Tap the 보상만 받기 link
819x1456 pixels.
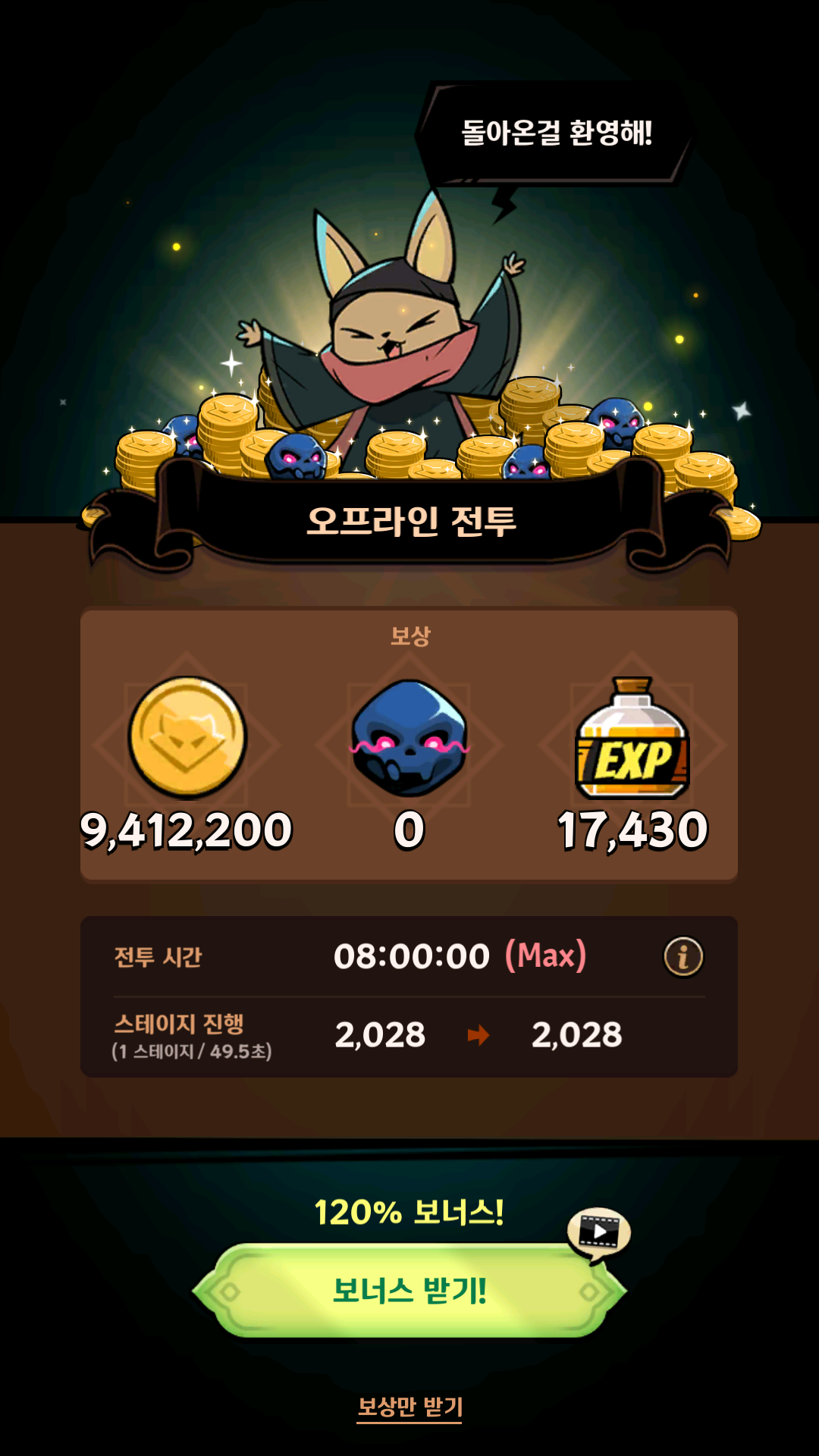point(409,1407)
